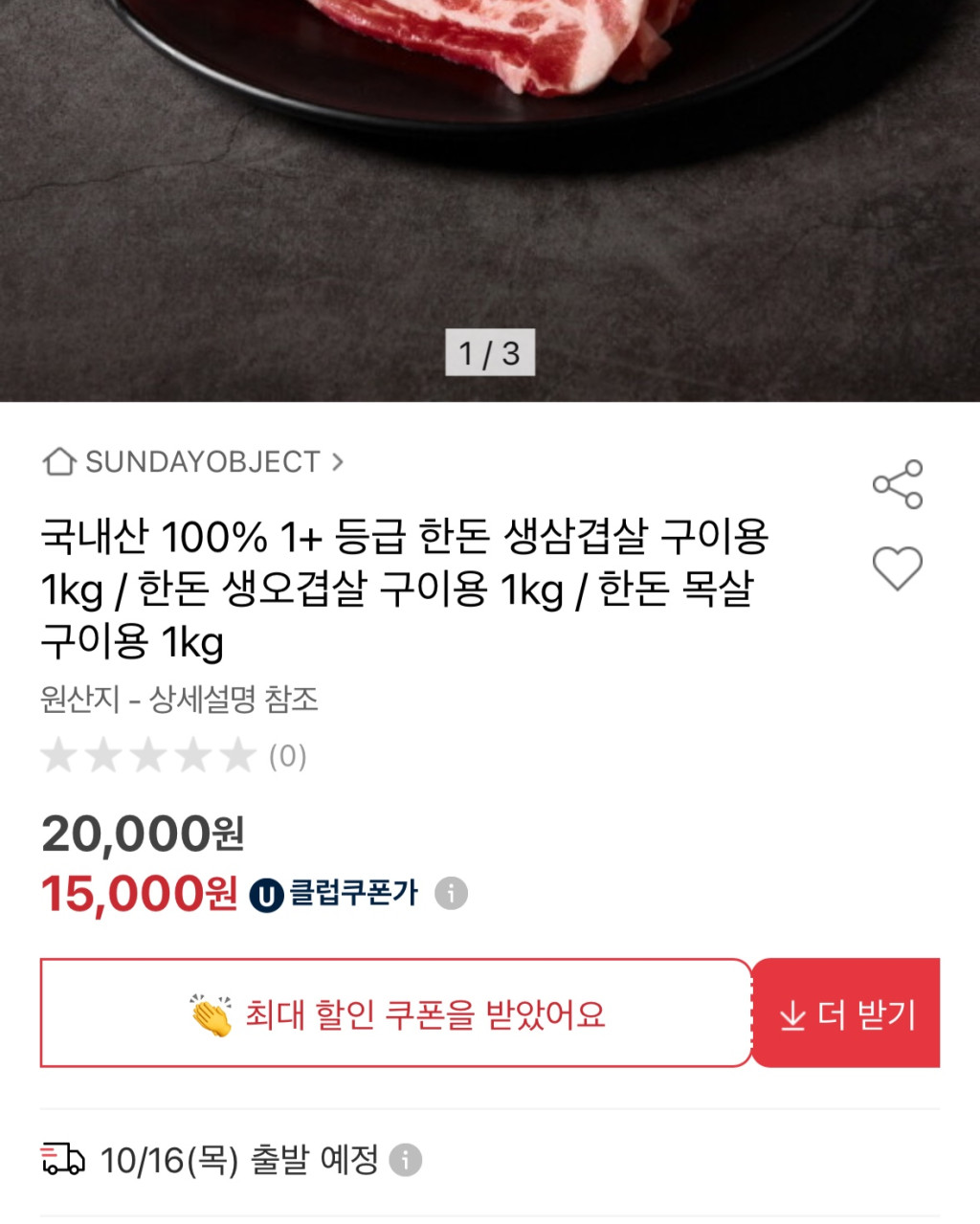Open the star rating reviews (0)
Screen dimensions: 980x1224
click(172, 756)
